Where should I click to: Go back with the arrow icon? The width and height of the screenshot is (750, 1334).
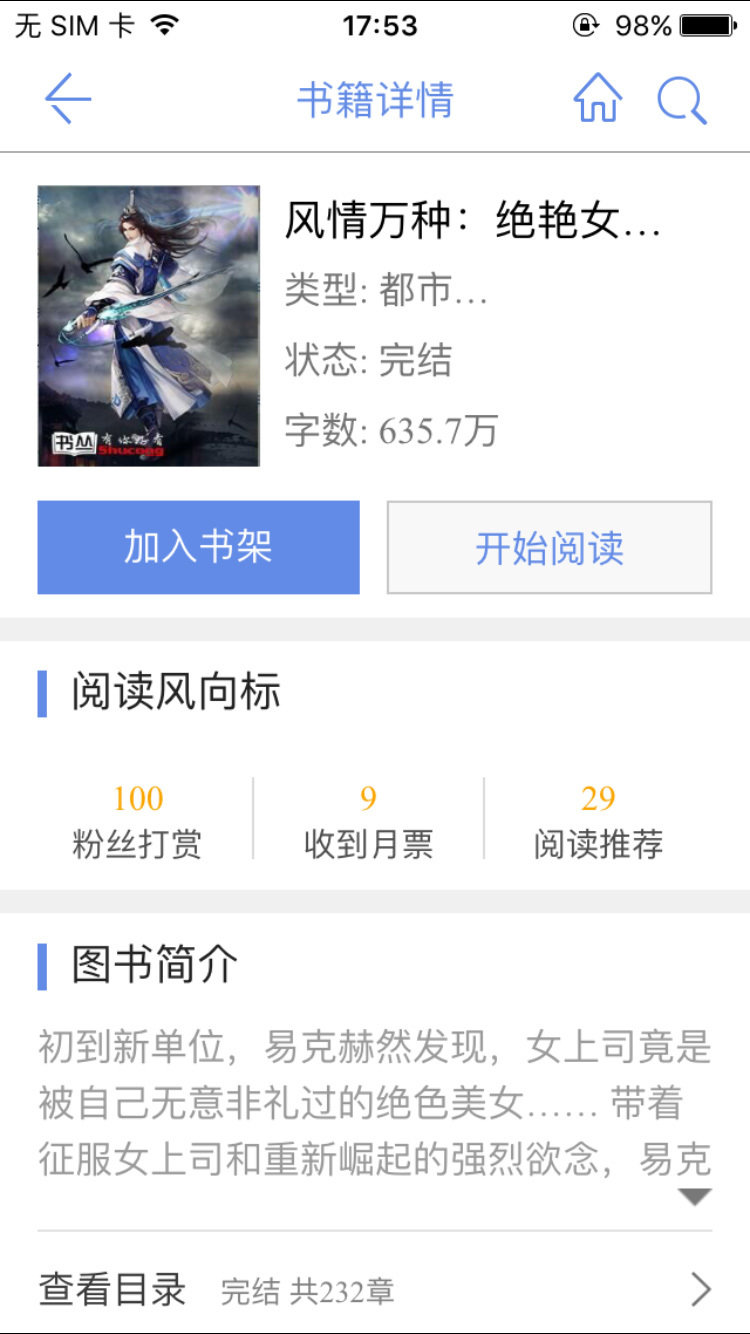pyautogui.click(x=68, y=99)
